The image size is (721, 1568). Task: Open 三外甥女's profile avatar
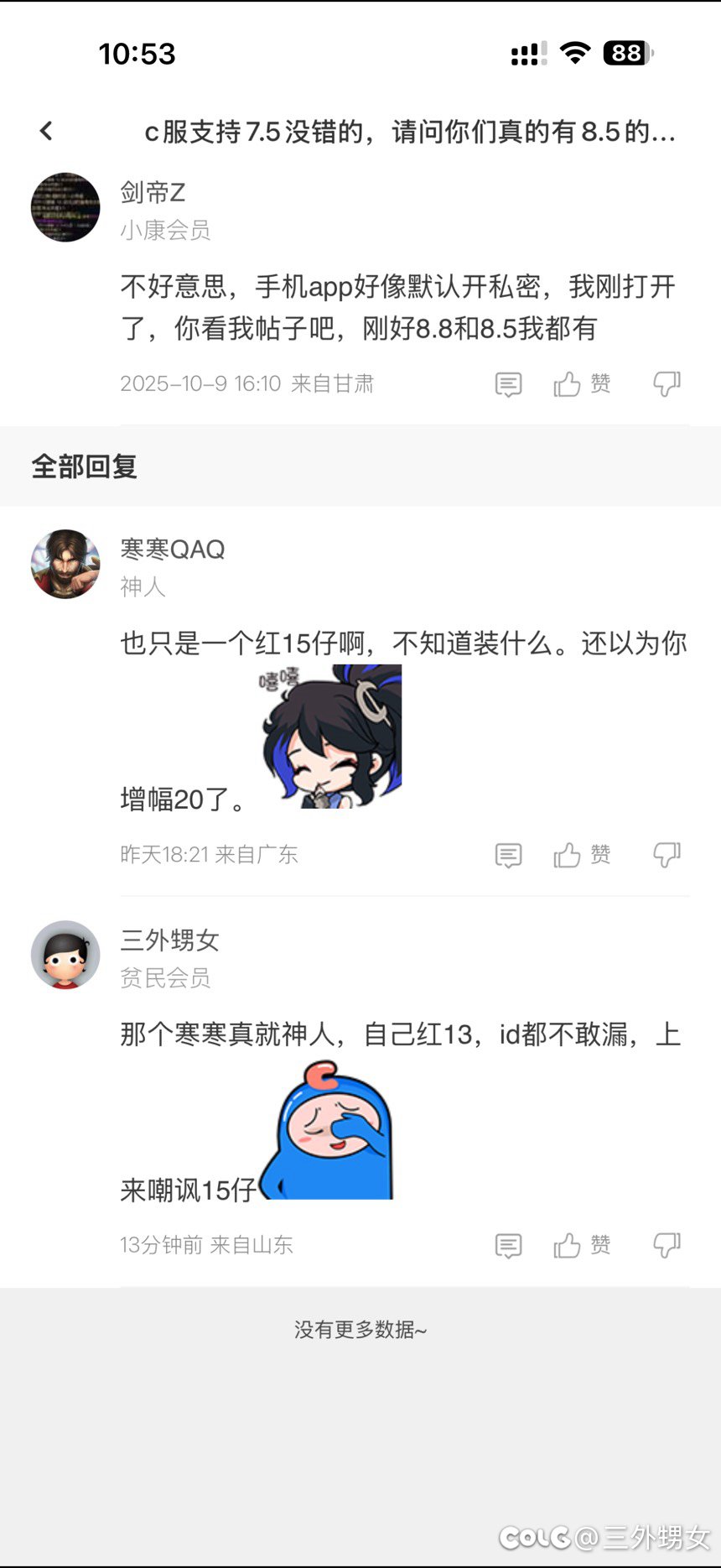(x=65, y=955)
